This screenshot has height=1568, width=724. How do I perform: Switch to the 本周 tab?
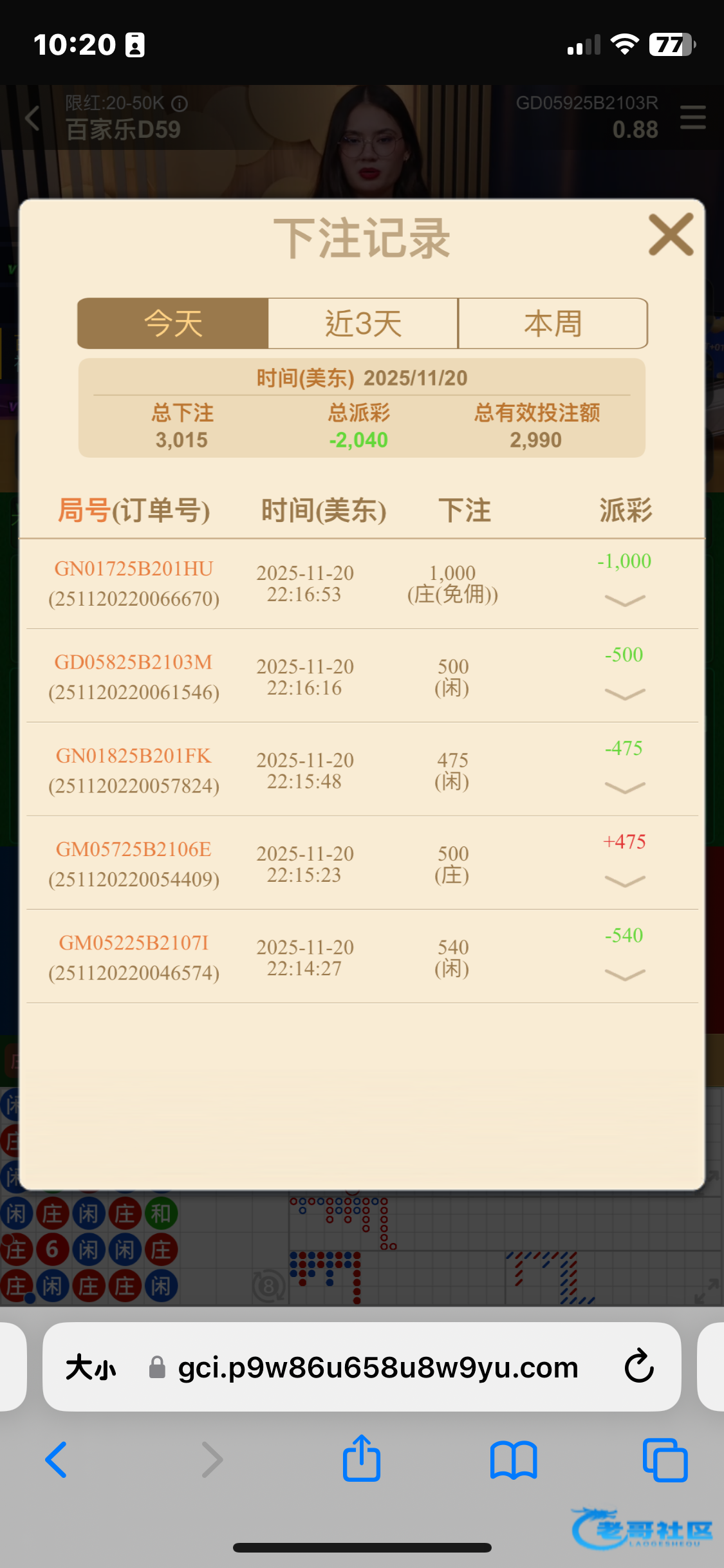pyautogui.click(x=553, y=323)
